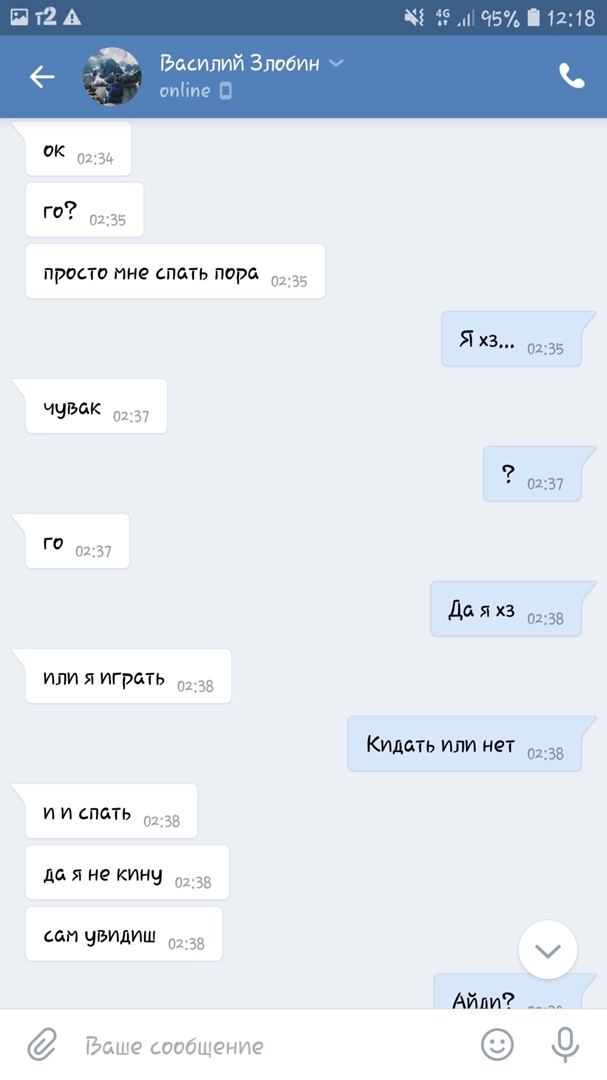The image size is (607, 1080).
Task: Call Василий Злобин
Action: click(x=571, y=77)
